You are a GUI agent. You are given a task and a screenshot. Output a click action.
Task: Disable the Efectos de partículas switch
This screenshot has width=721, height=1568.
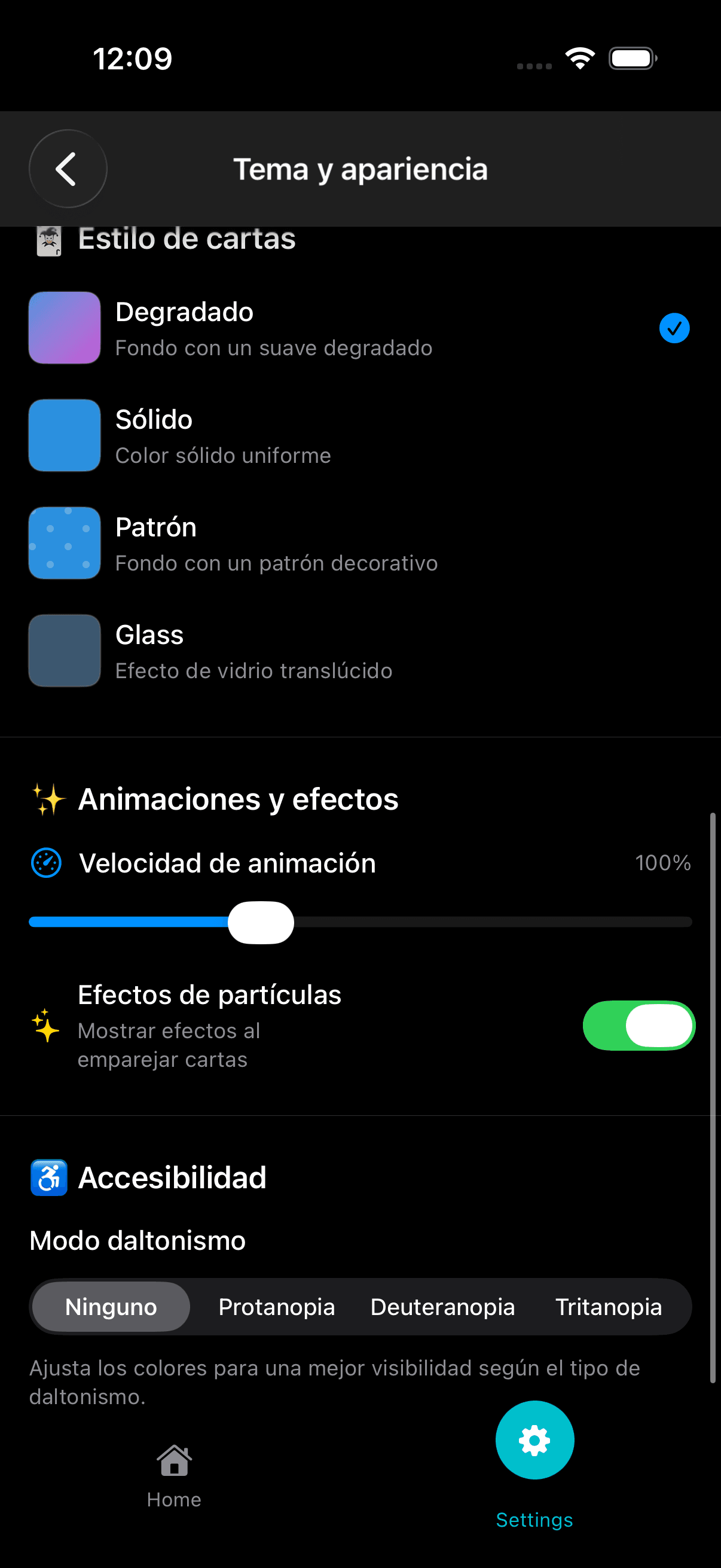pyautogui.click(x=638, y=1026)
